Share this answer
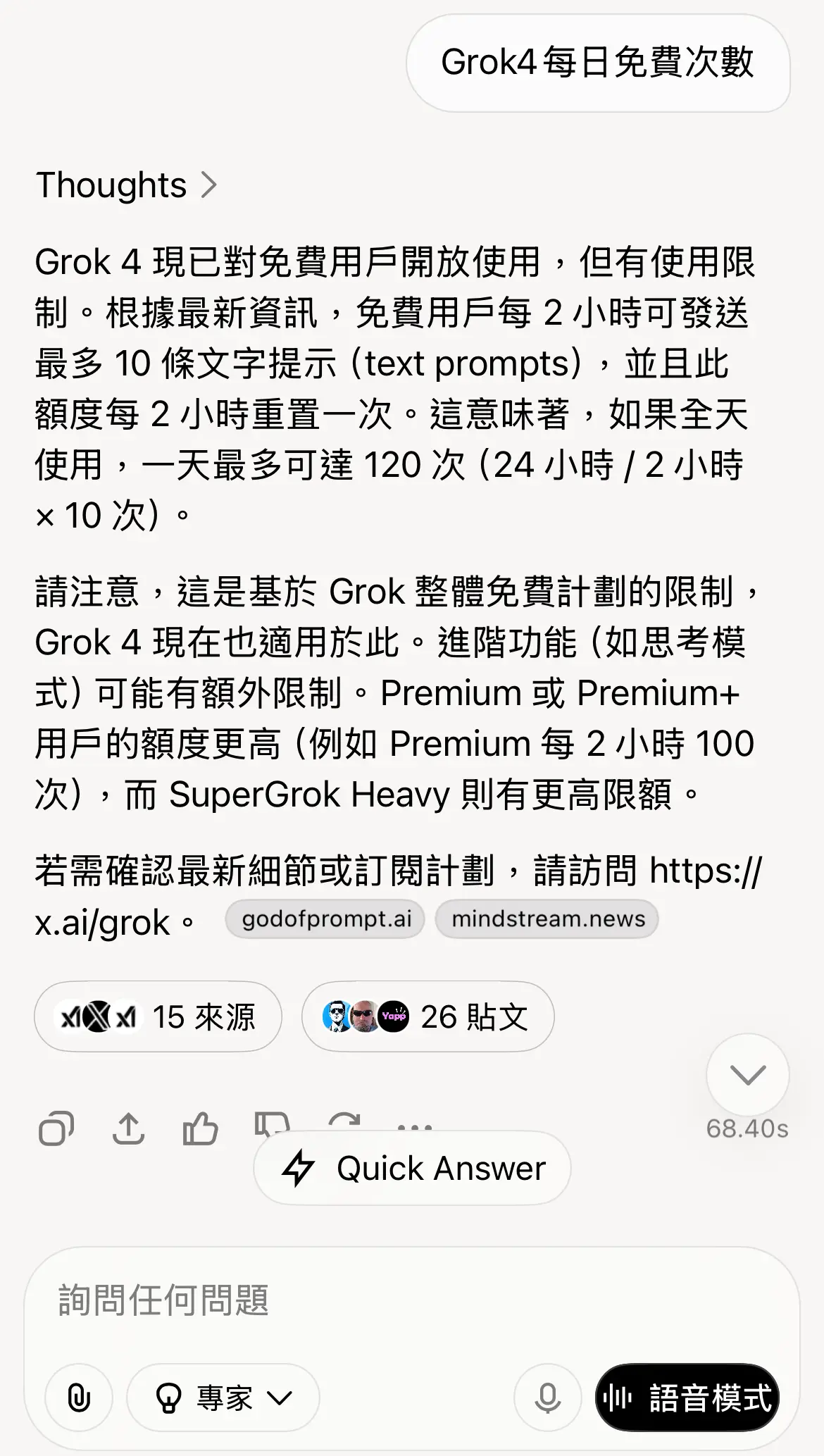Viewport: 824px width, 1456px height. pyautogui.click(x=128, y=1129)
